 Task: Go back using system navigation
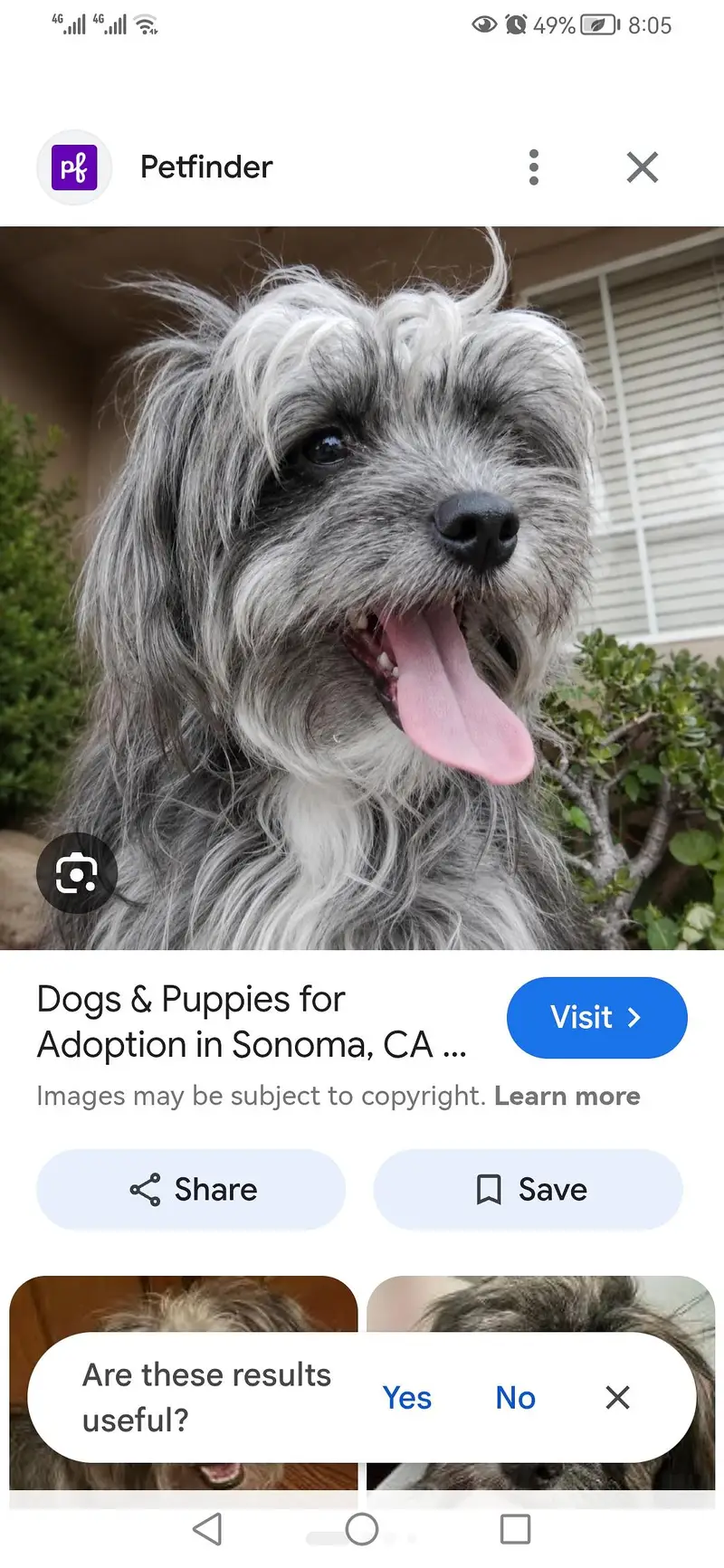click(x=207, y=1529)
